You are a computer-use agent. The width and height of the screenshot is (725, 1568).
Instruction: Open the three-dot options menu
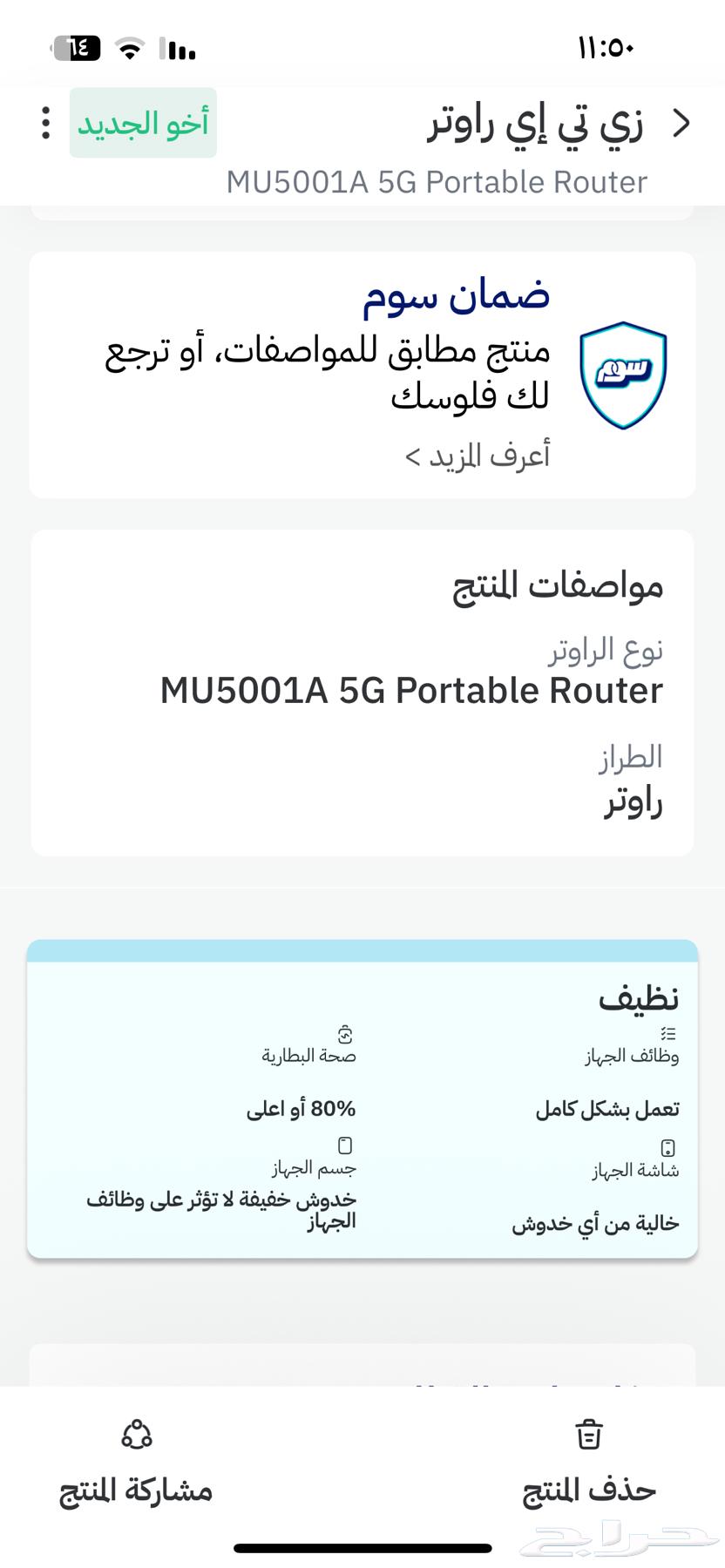[45, 124]
